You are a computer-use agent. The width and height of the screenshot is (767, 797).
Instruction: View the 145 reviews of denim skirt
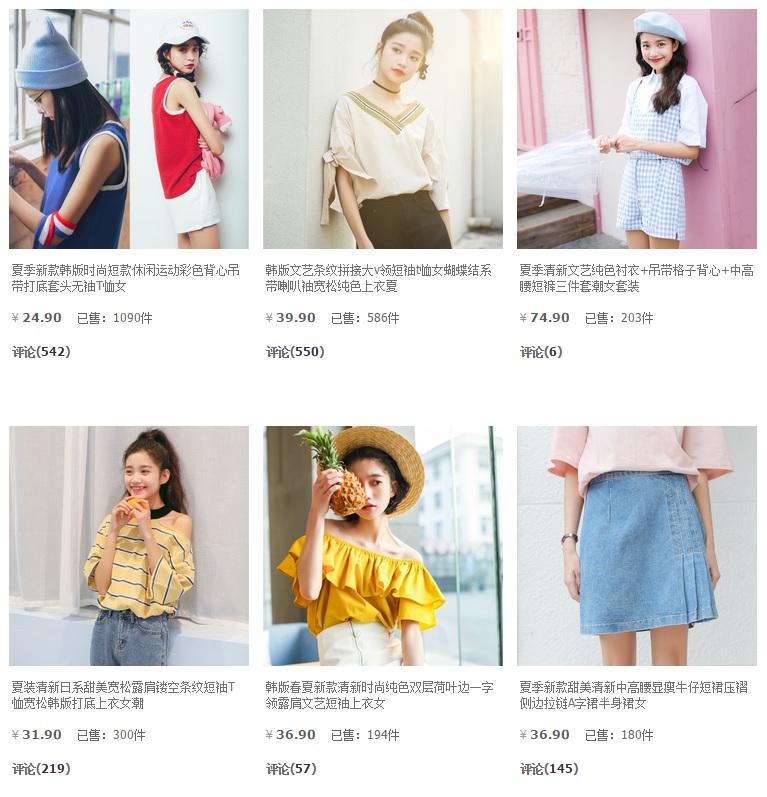[549, 769]
